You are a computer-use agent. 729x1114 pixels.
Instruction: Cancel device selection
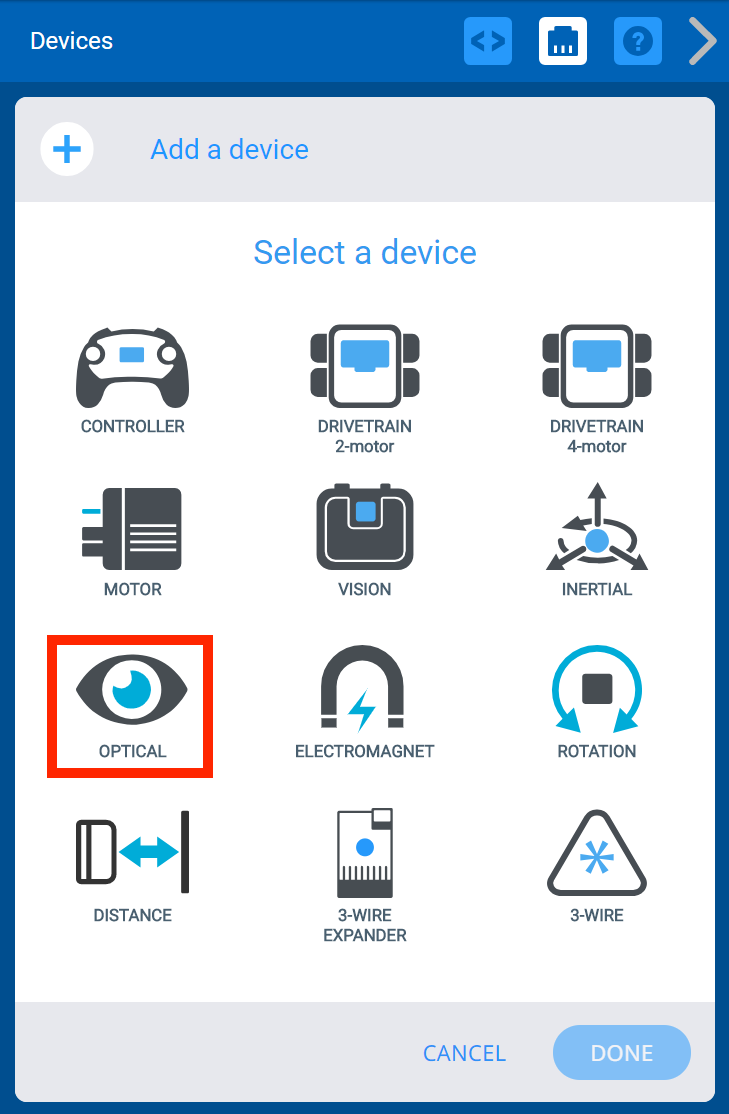coord(464,1053)
